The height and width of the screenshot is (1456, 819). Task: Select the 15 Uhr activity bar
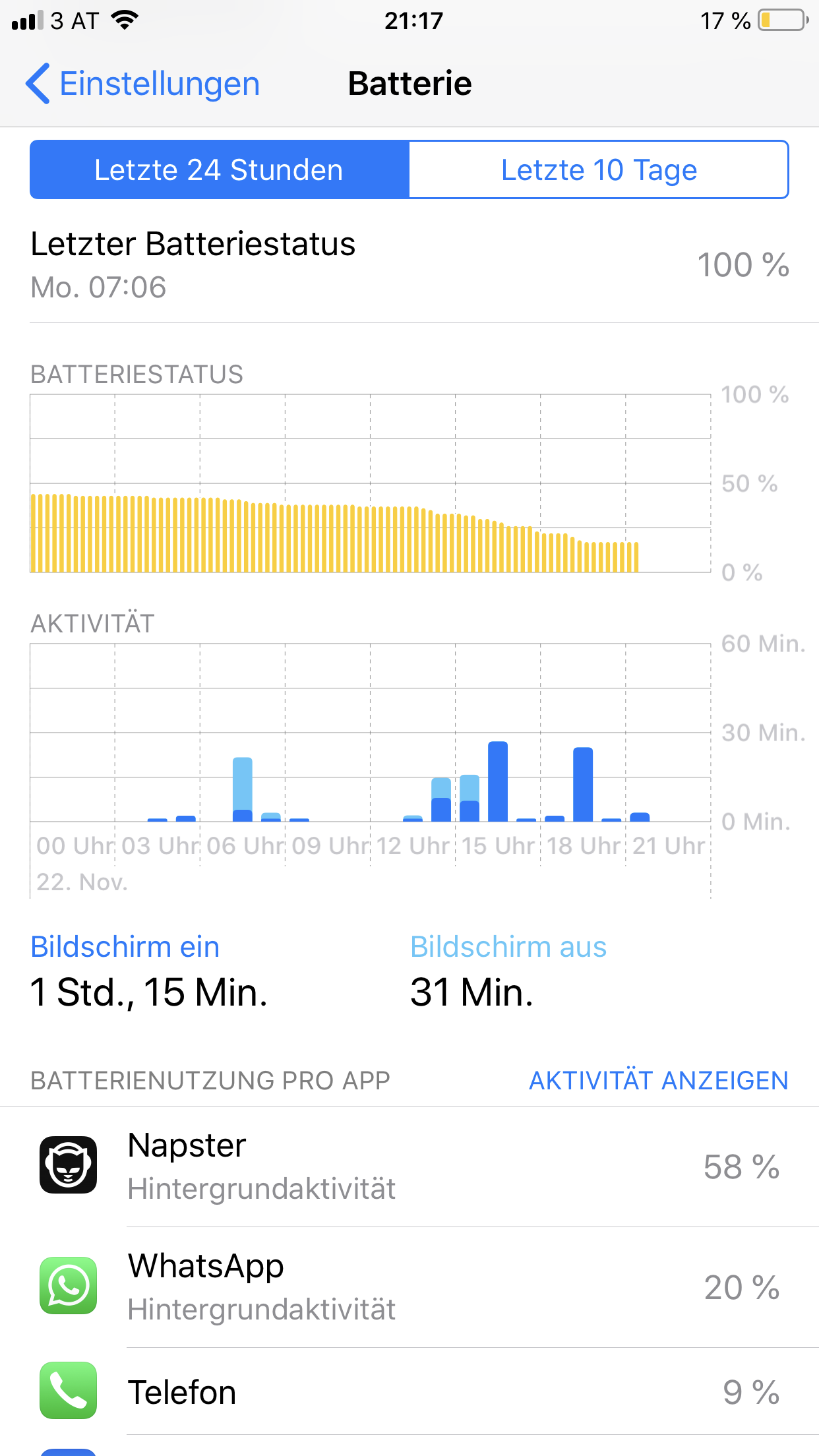click(x=469, y=798)
